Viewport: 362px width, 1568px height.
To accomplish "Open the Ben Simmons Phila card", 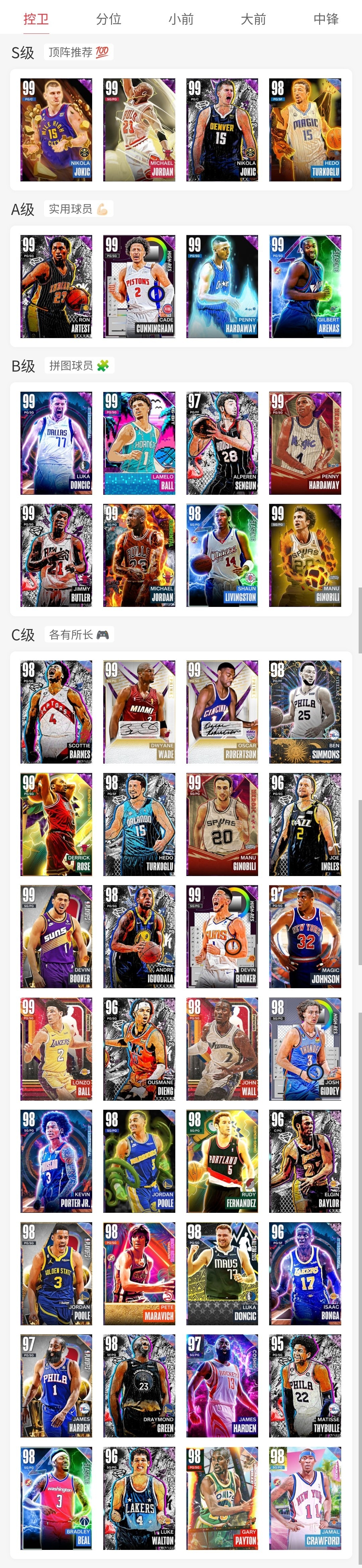I will pyautogui.click(x=305, y=712).
